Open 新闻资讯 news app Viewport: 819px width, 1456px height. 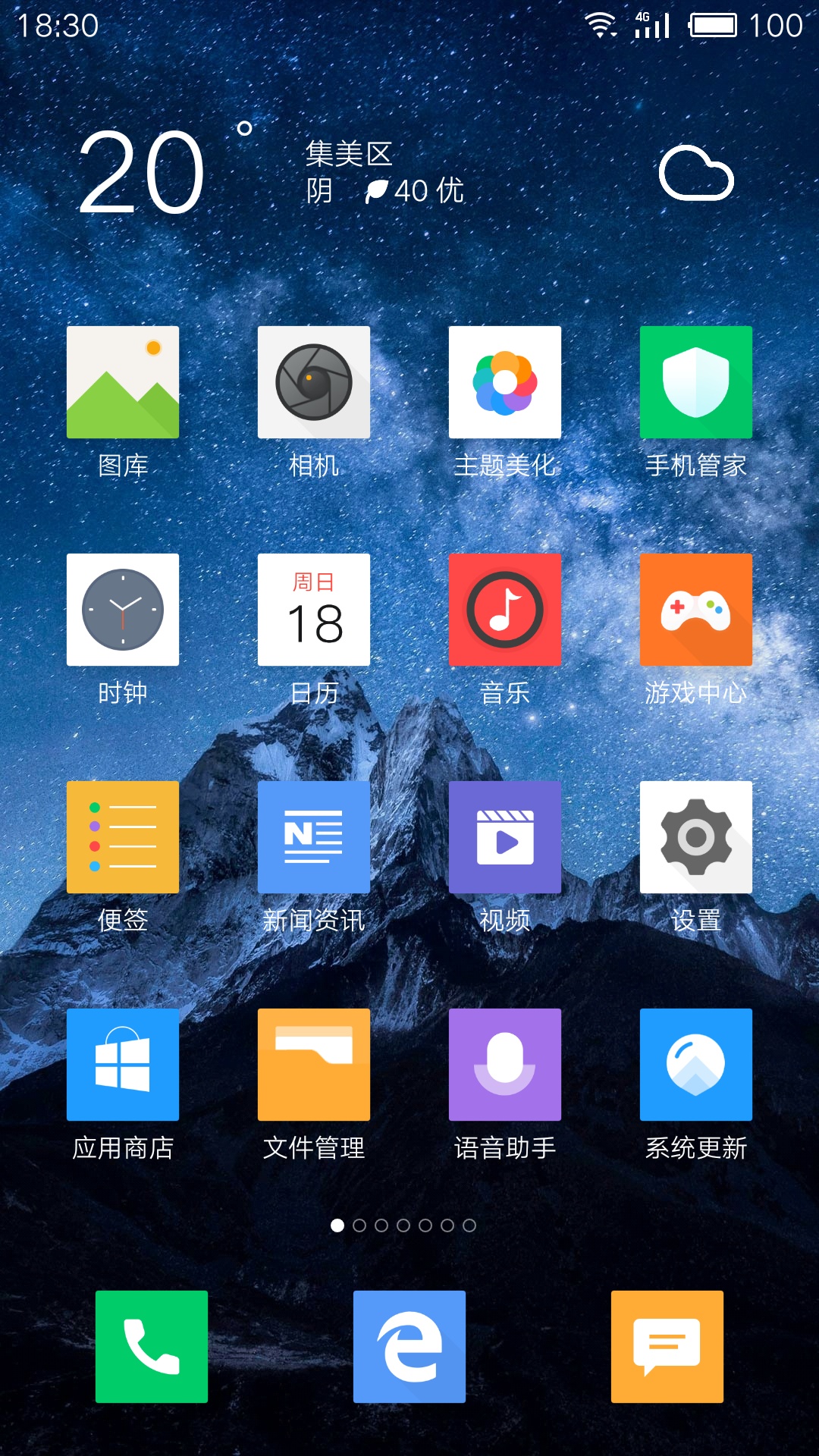[314, 837]
